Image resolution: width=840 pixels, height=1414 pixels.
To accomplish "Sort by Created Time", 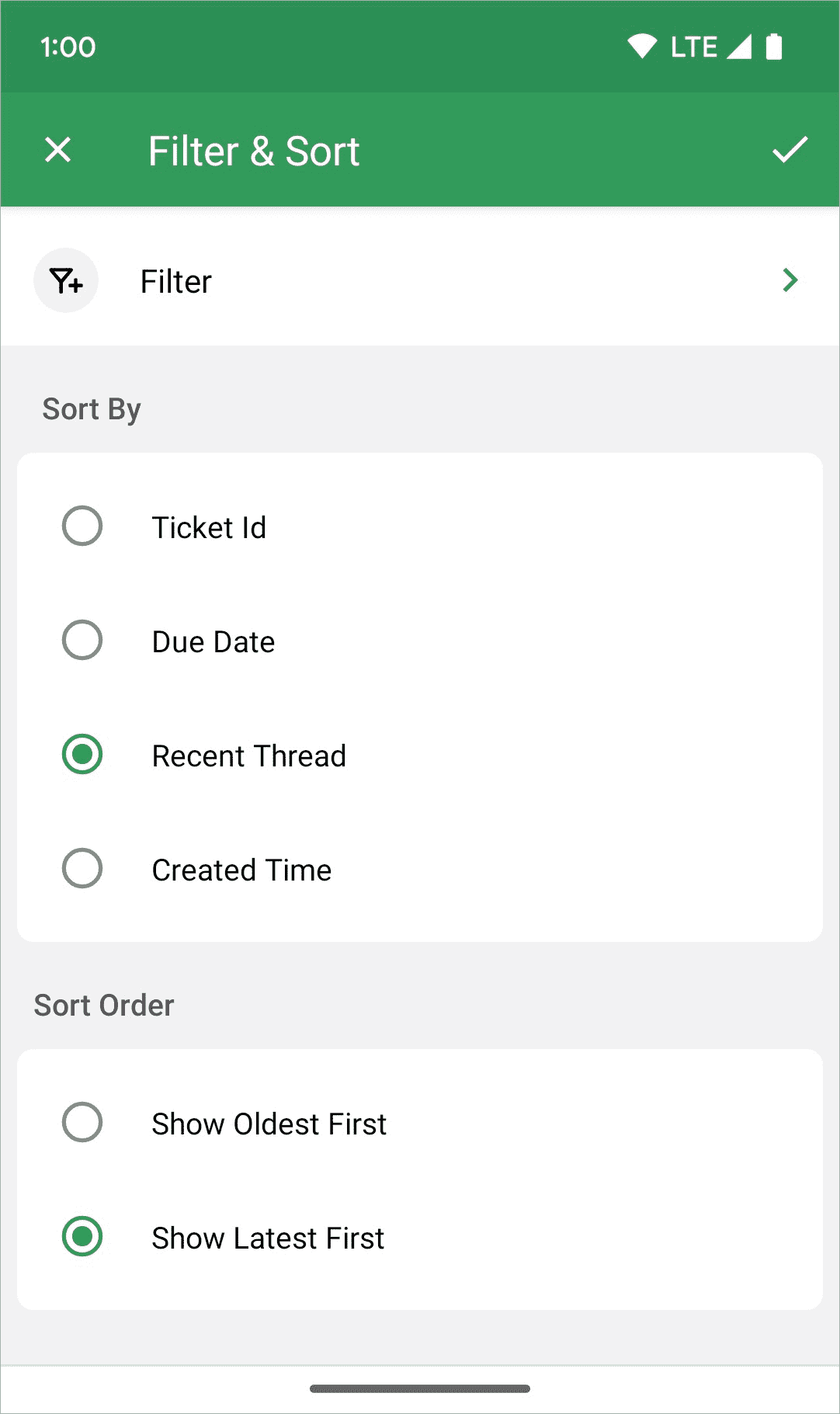I will 82,869.
